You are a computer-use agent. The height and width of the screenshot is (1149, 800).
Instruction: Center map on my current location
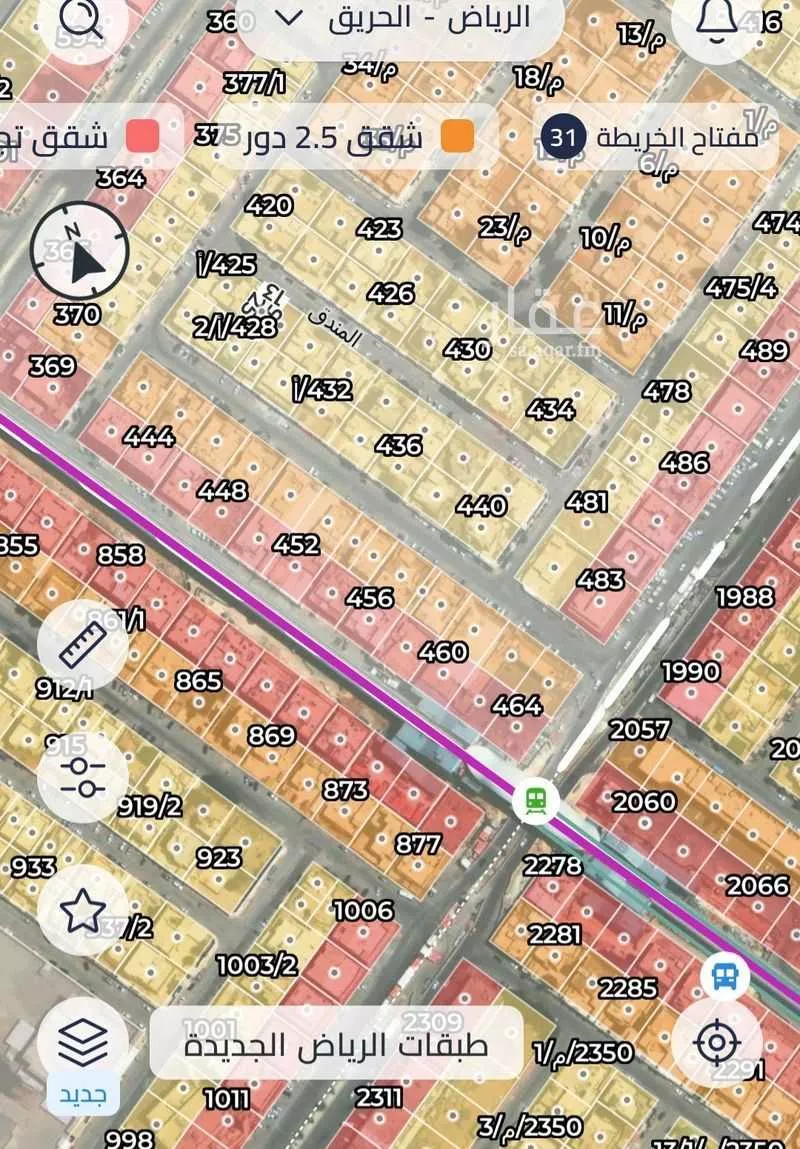(x=717, y=1044)
